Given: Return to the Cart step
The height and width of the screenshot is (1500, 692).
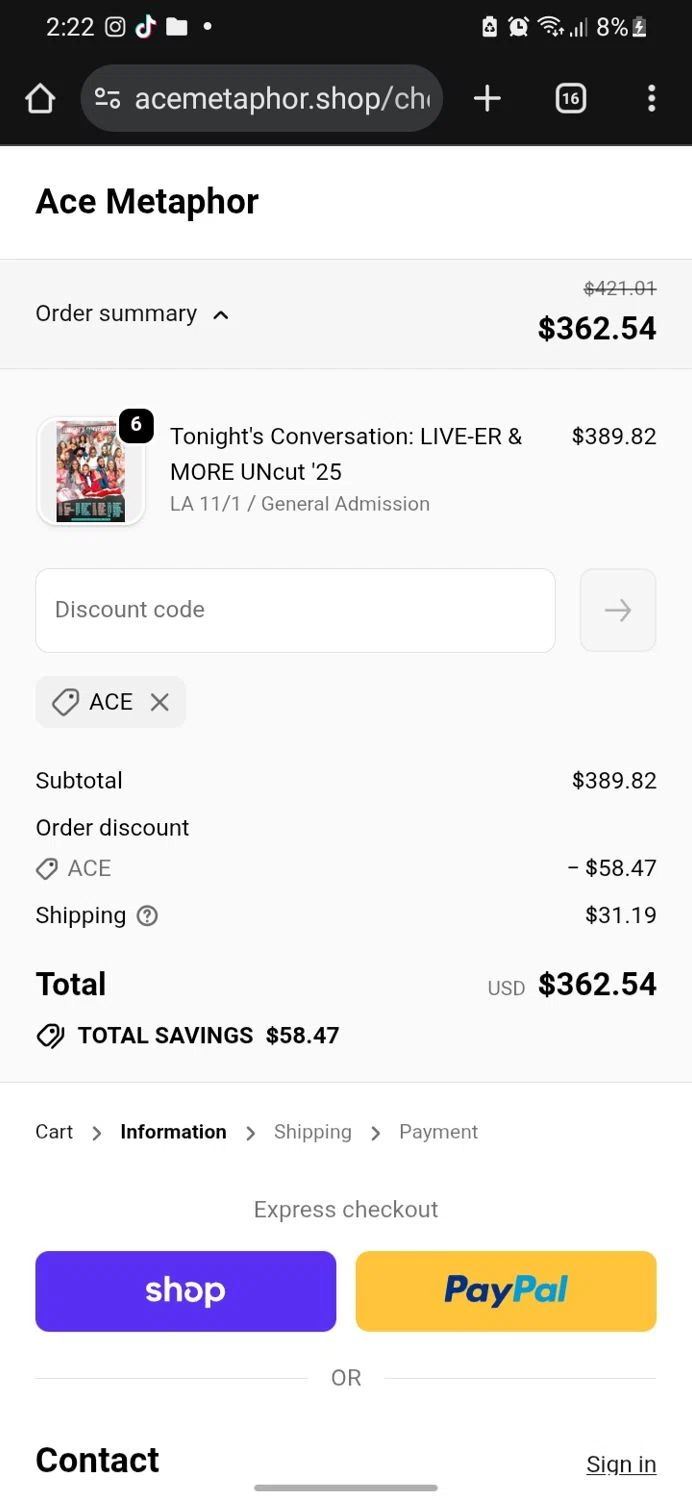Looking at the screenshot, I should [54, 1132].
